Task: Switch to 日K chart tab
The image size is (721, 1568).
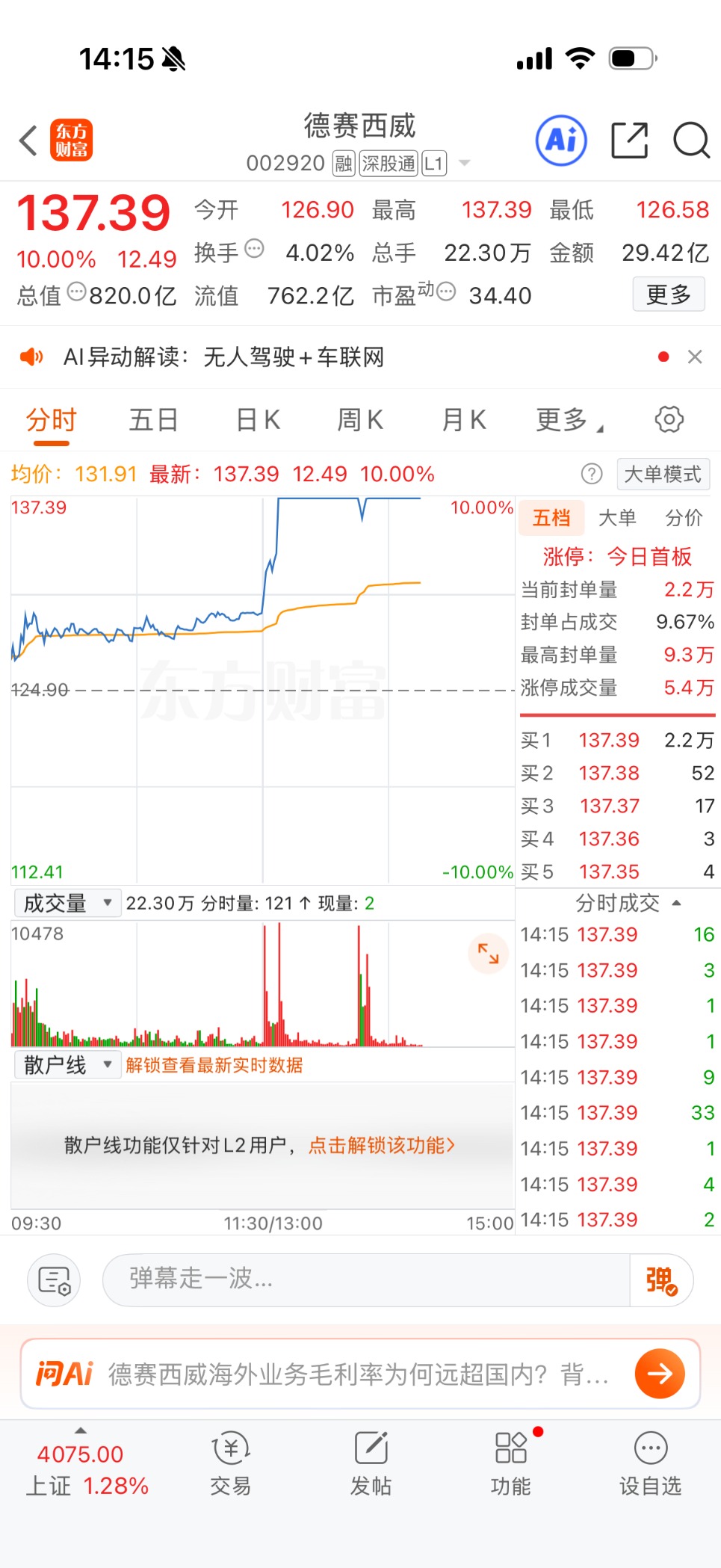Action: click(x=258, y=420)
